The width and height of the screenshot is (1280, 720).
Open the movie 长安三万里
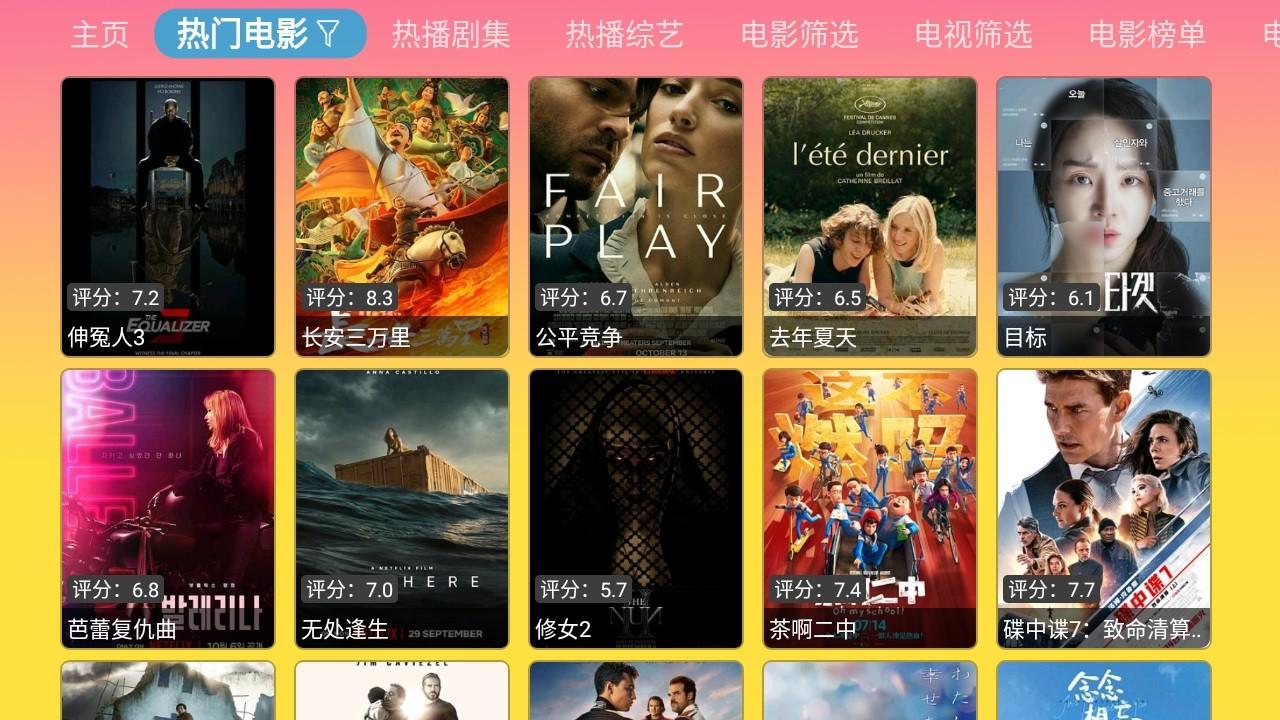pos(402,216)
